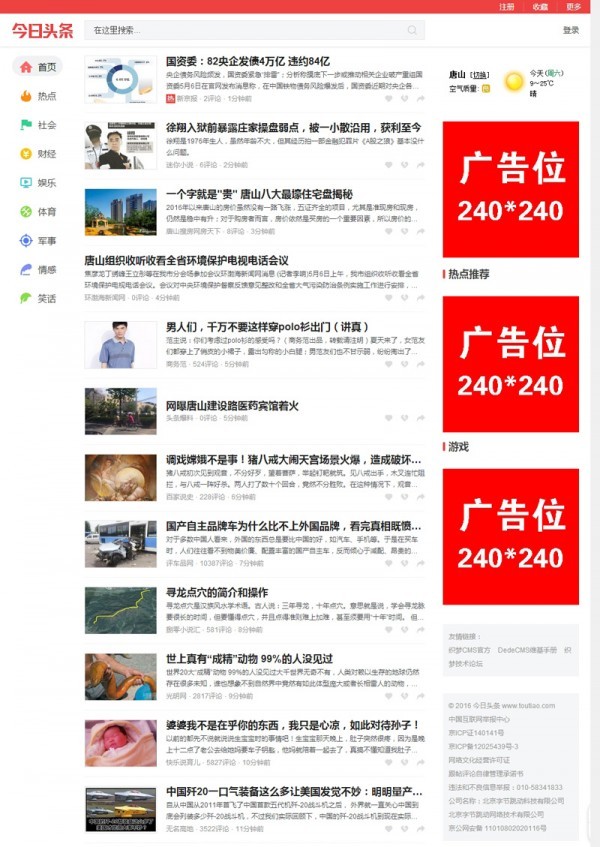Screen dimensions: 600x847
Task: Go to the 财经 section
Action: 46,154
